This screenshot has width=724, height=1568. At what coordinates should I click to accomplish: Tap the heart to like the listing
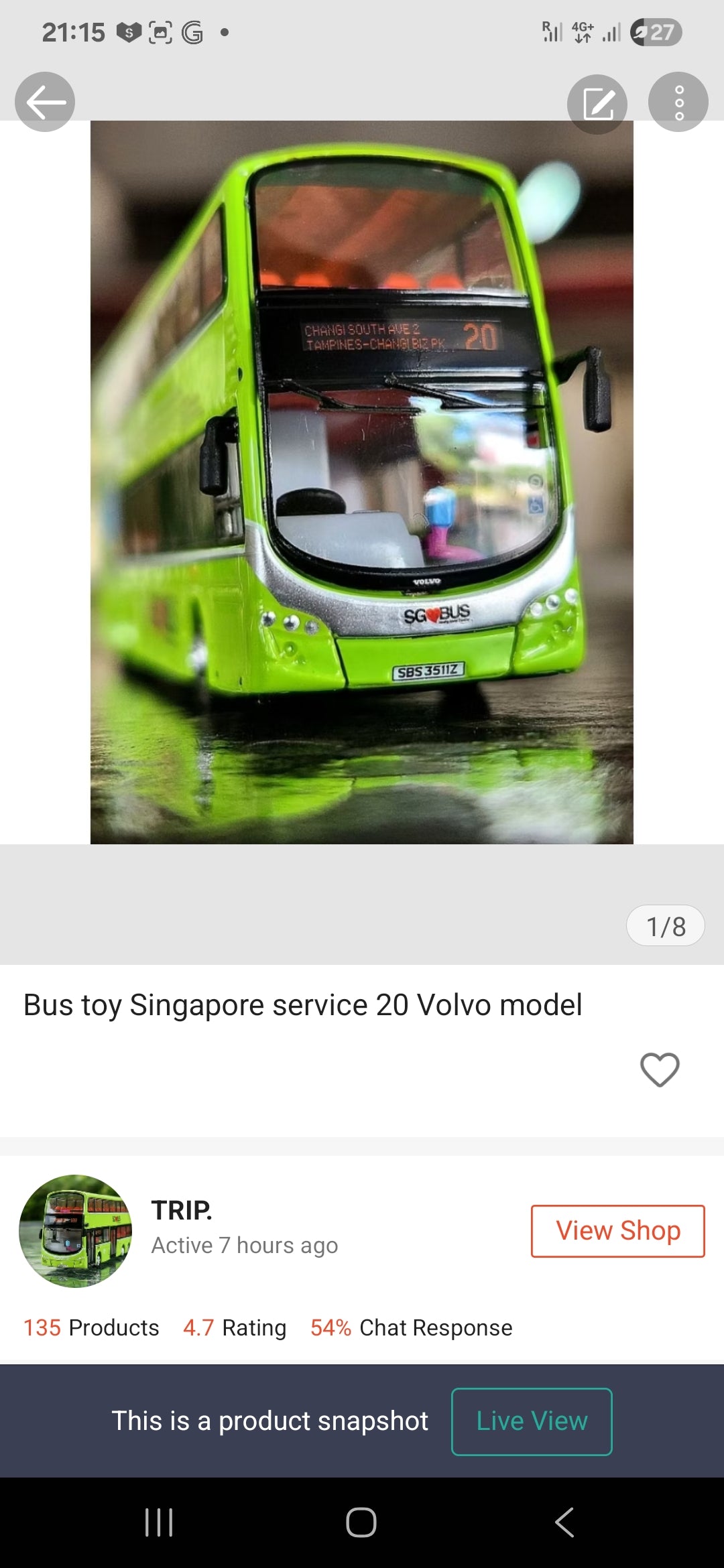660,1070
